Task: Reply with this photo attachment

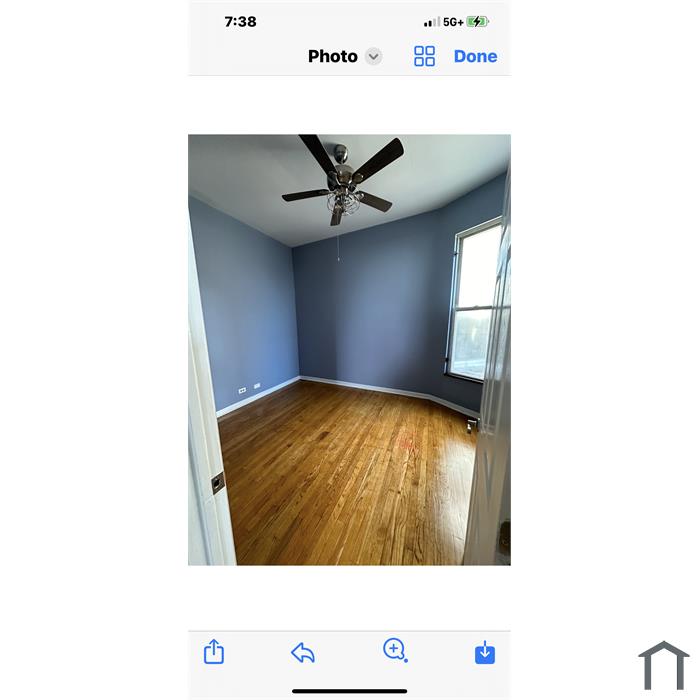Action: point(303,653)
